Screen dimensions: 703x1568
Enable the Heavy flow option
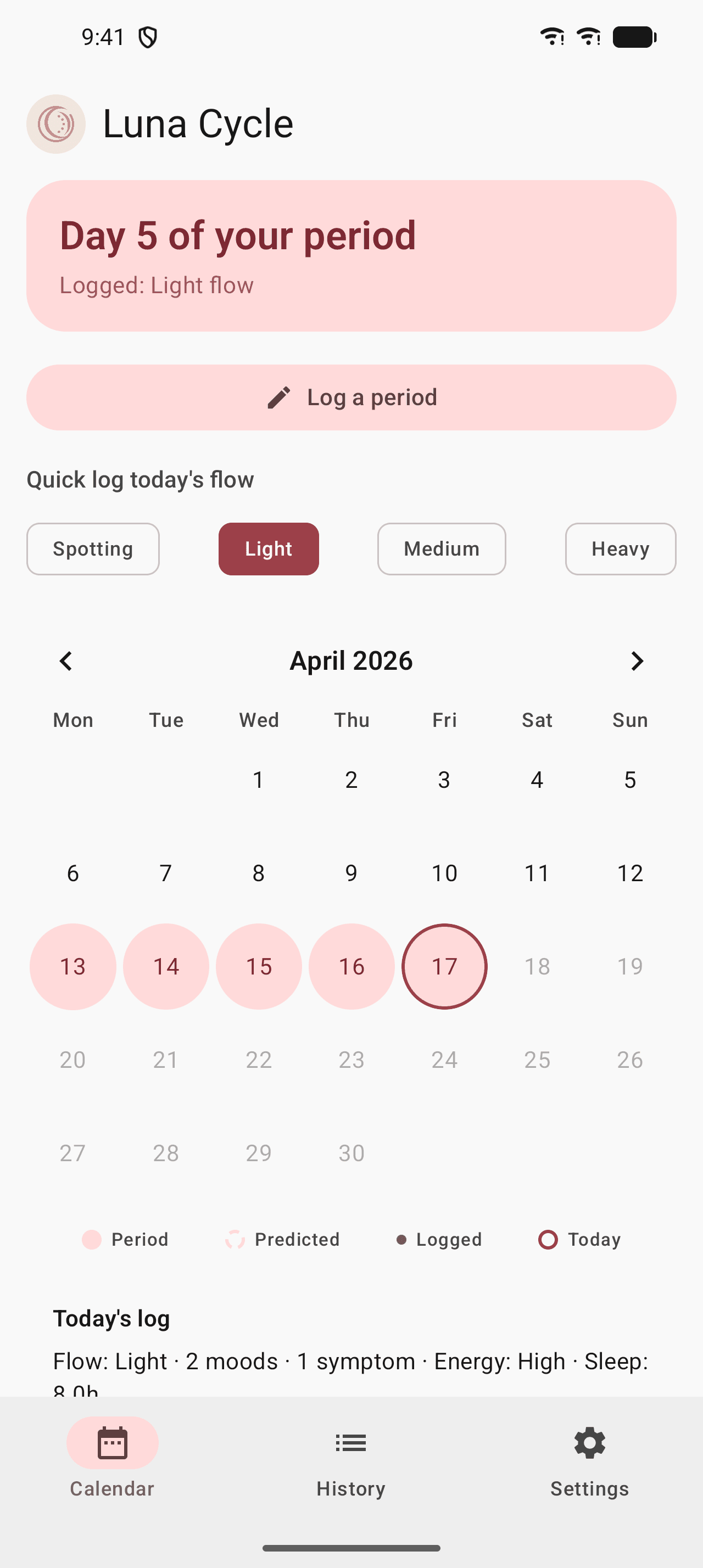[x=620, y=548]
